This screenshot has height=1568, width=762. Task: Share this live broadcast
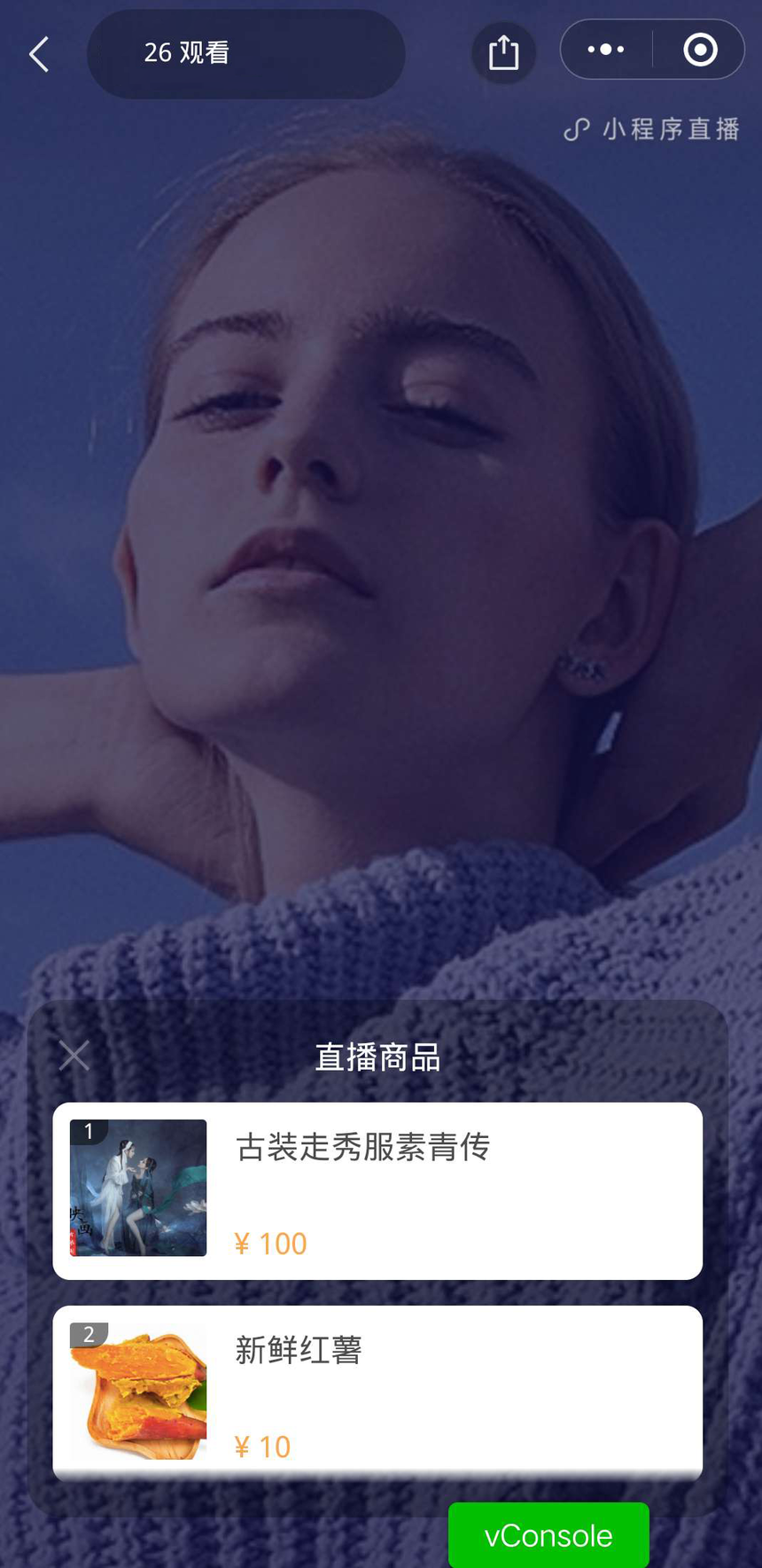click(x=503, y=52)
